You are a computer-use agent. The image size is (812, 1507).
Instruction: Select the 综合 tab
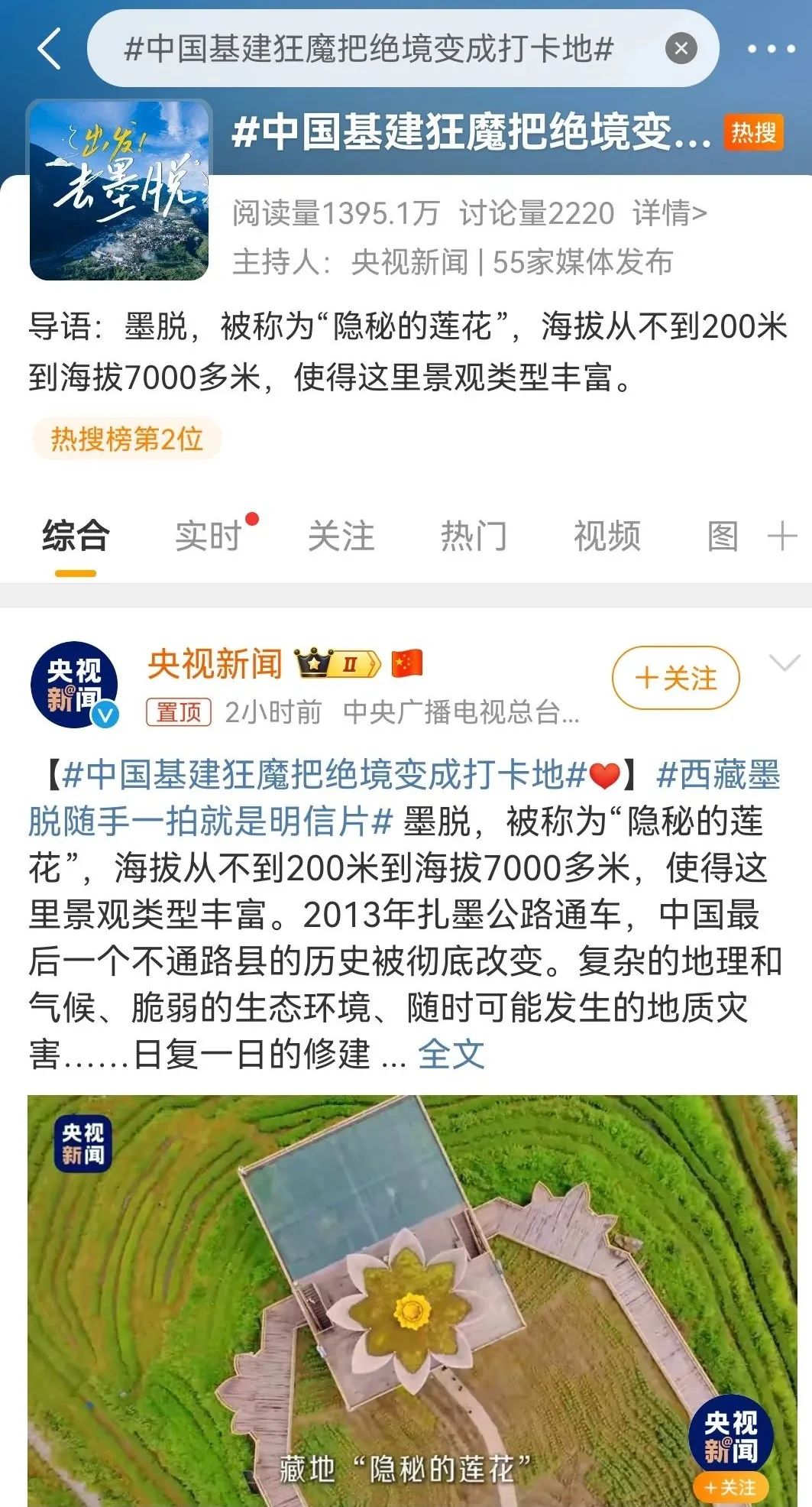tap(76, 536)
